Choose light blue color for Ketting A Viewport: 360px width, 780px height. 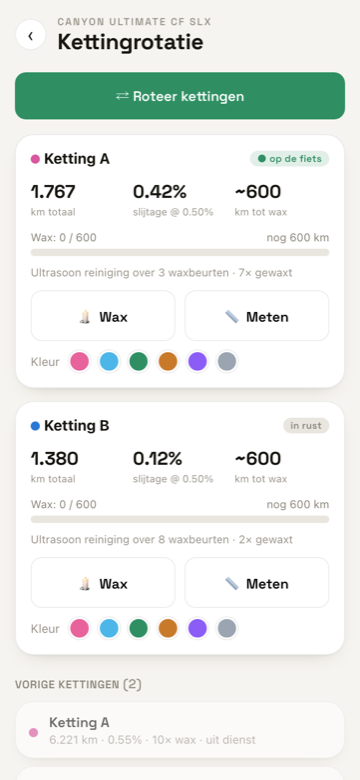pos(109,362)
